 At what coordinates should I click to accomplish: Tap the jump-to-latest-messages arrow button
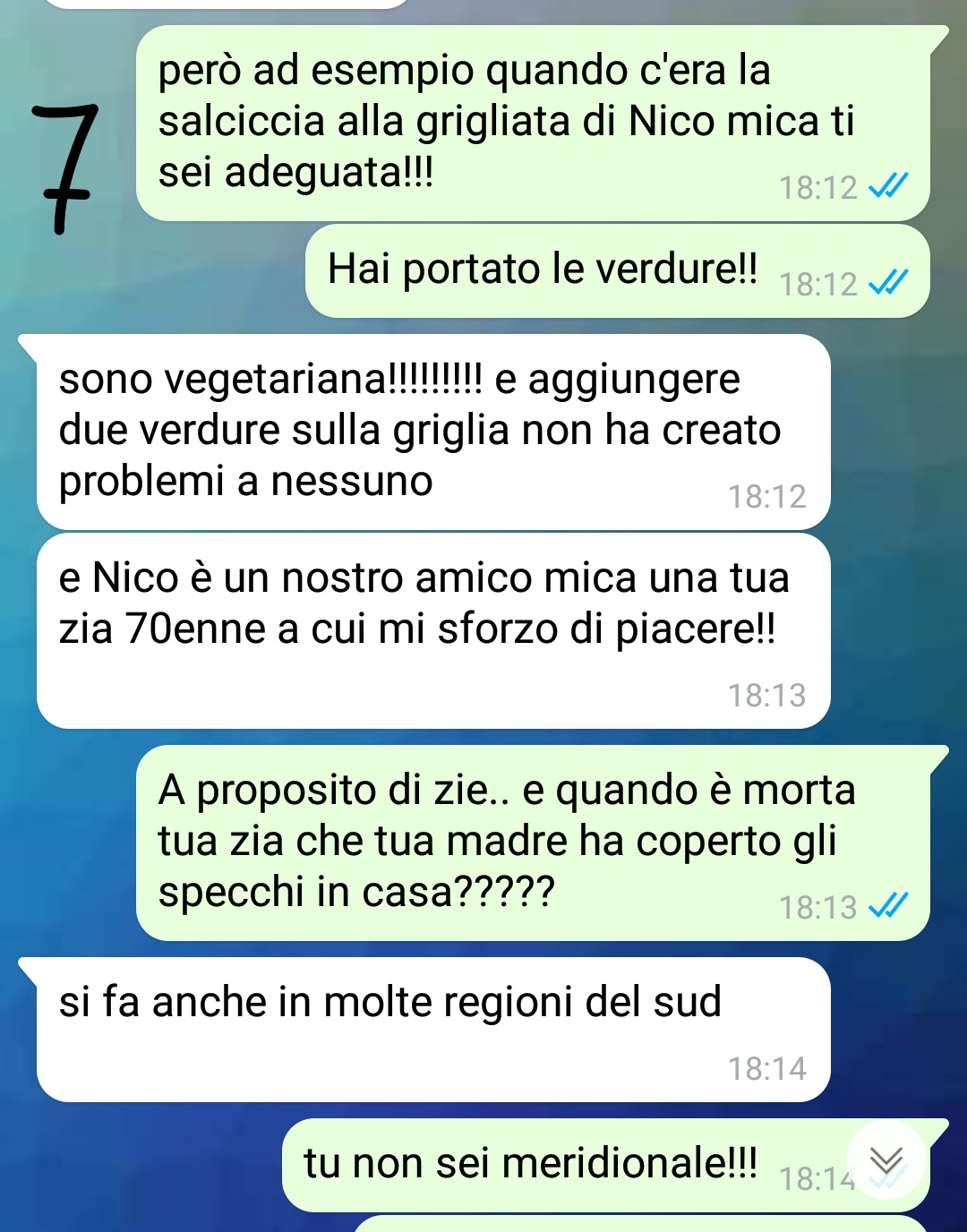click(886, 1161)
